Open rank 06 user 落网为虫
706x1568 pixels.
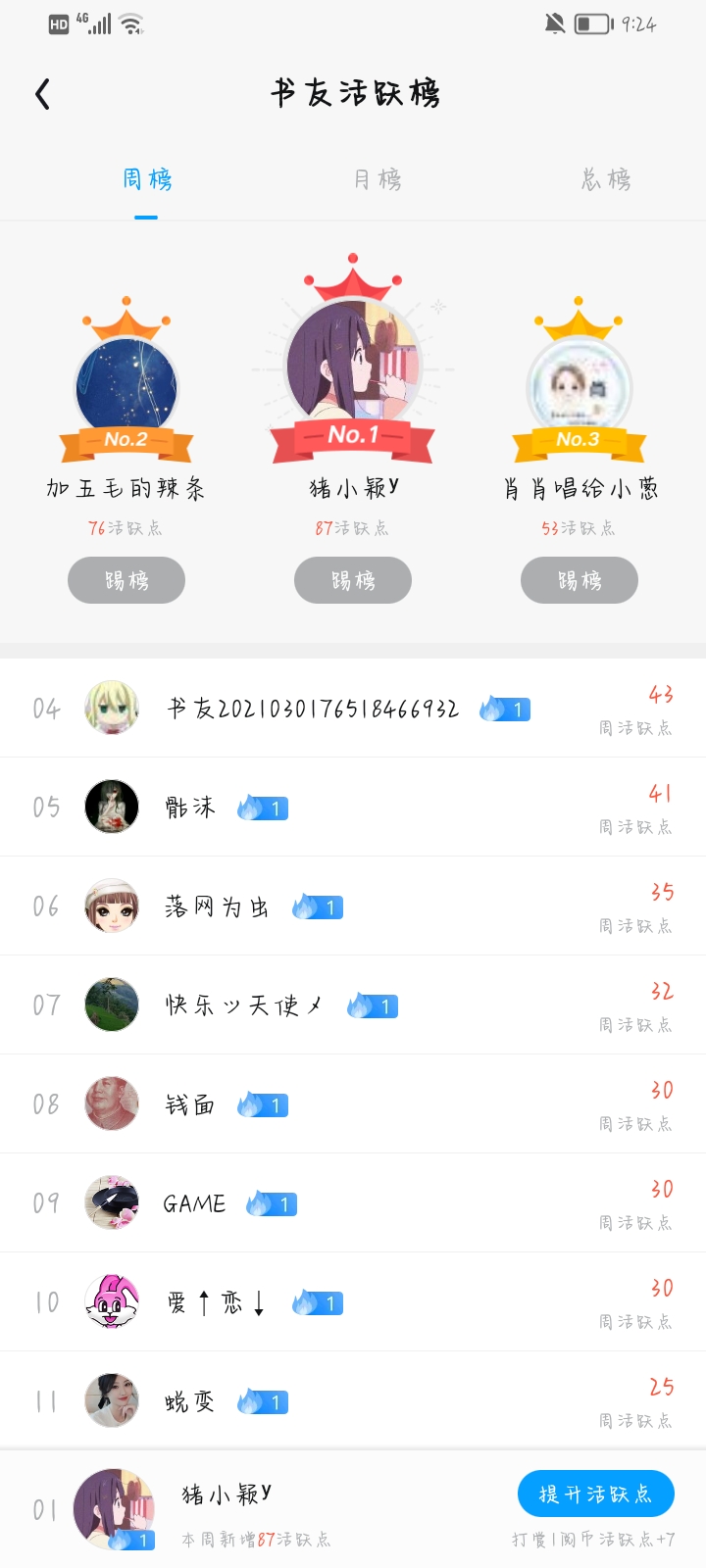[353, 906]
